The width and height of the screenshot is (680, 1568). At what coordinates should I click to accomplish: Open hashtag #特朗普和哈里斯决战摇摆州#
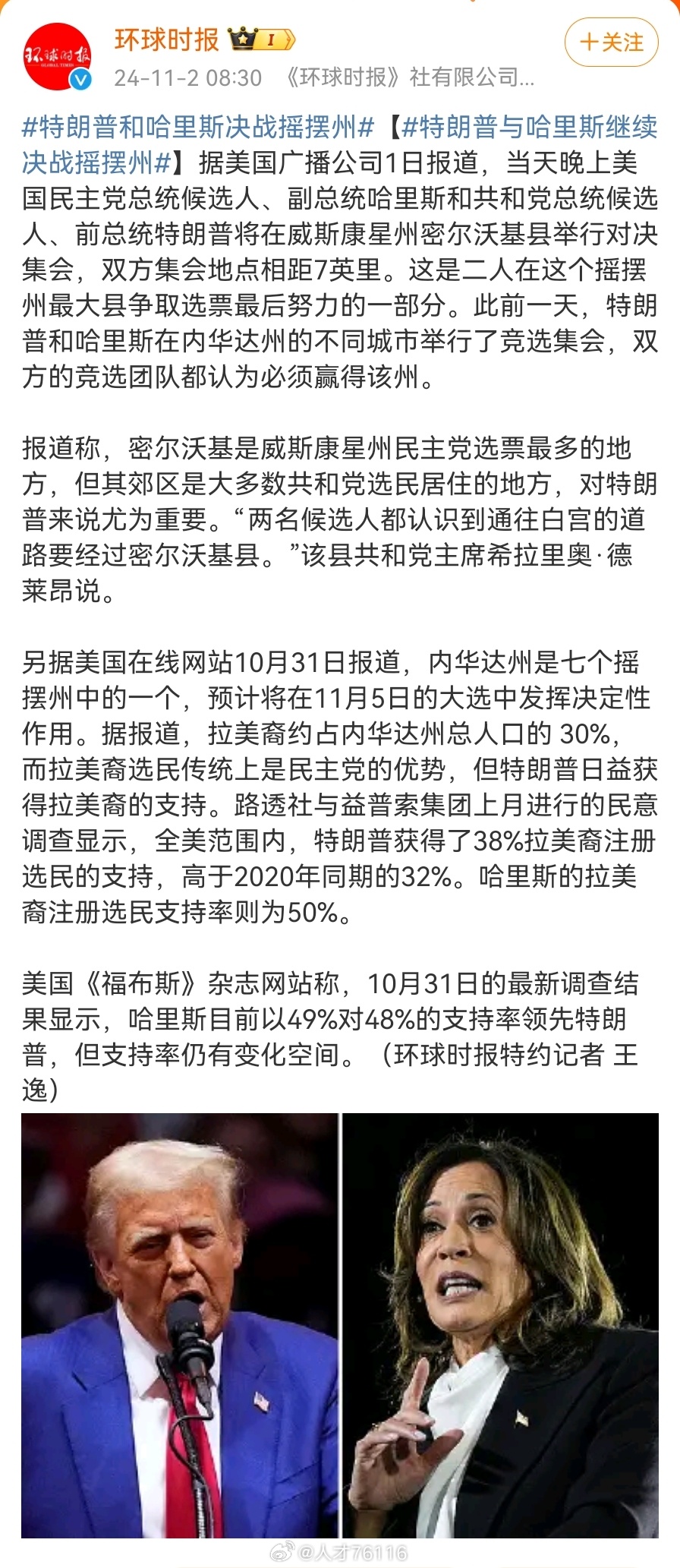coord(198,127)
